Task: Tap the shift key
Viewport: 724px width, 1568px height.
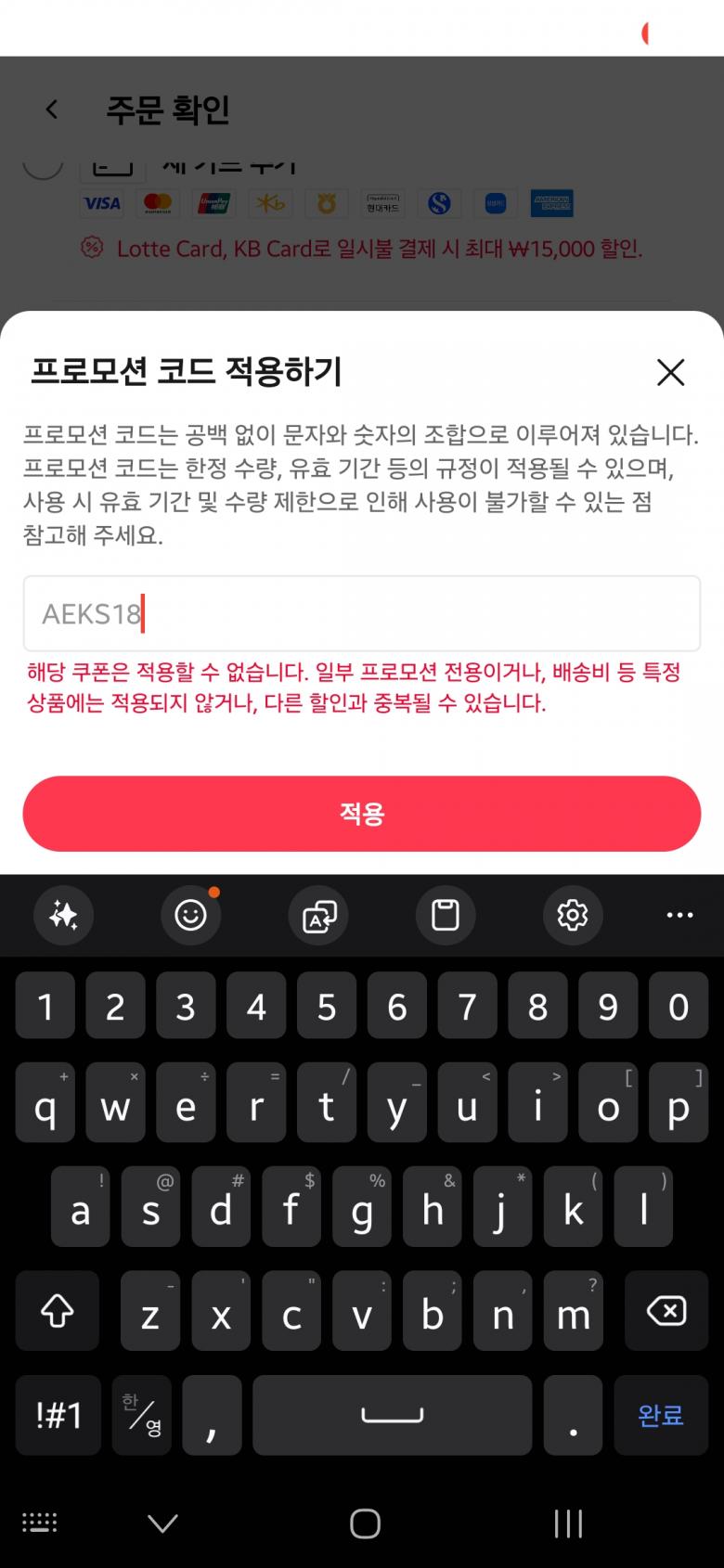Action: (x=58, y=1311)
